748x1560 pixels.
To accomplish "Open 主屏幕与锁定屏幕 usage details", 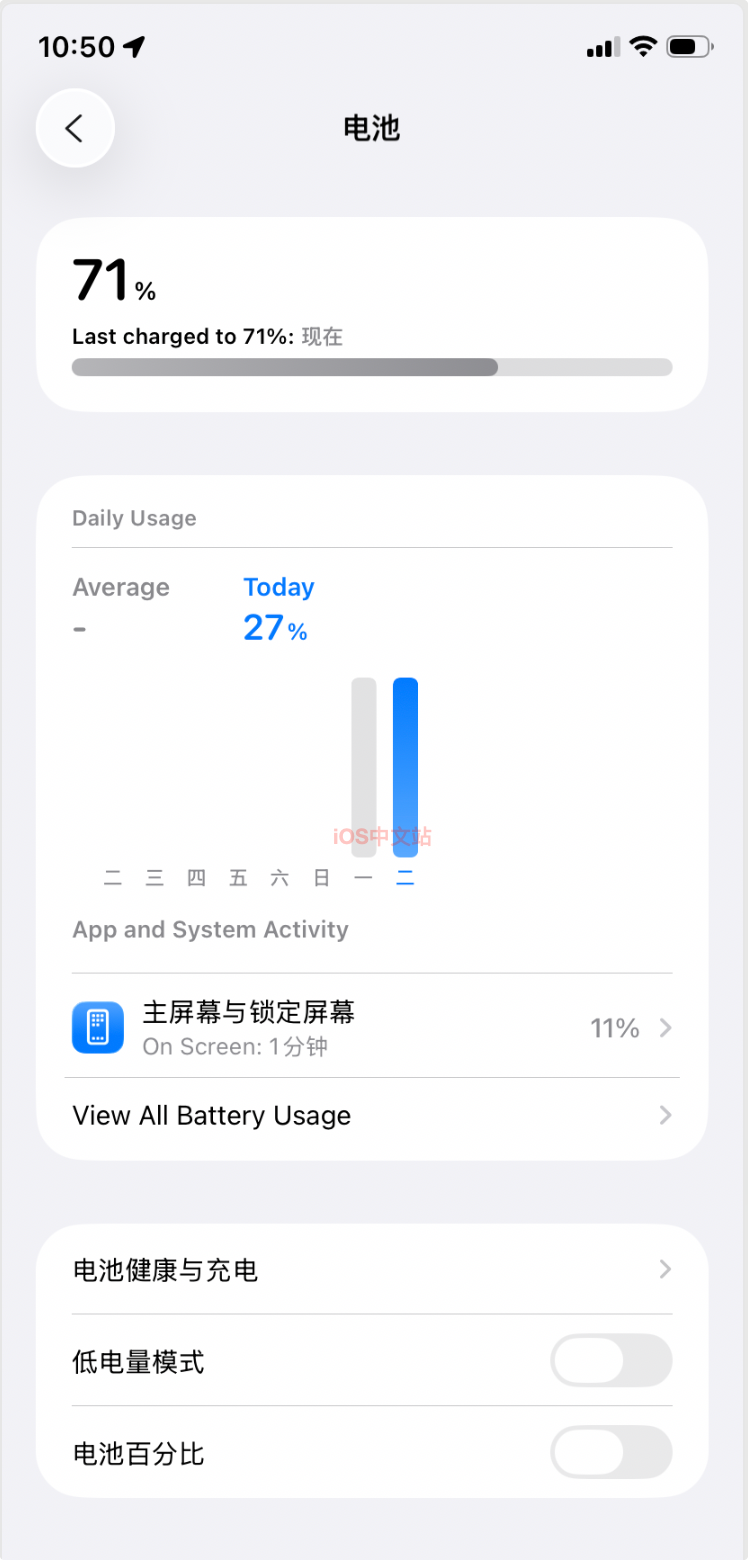I will click(x=372, y=1027).
